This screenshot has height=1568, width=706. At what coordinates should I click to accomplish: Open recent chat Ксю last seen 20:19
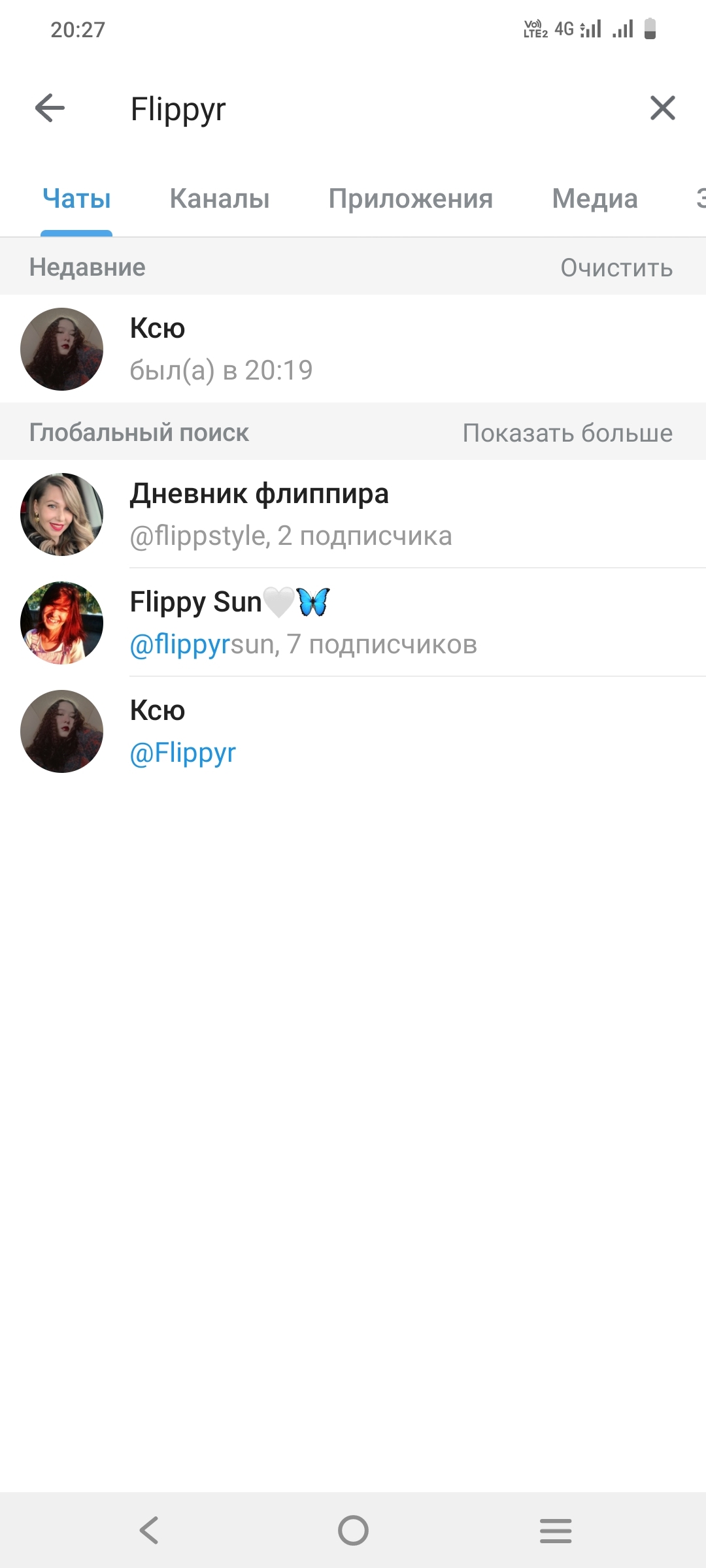click(x=353, y=349)
